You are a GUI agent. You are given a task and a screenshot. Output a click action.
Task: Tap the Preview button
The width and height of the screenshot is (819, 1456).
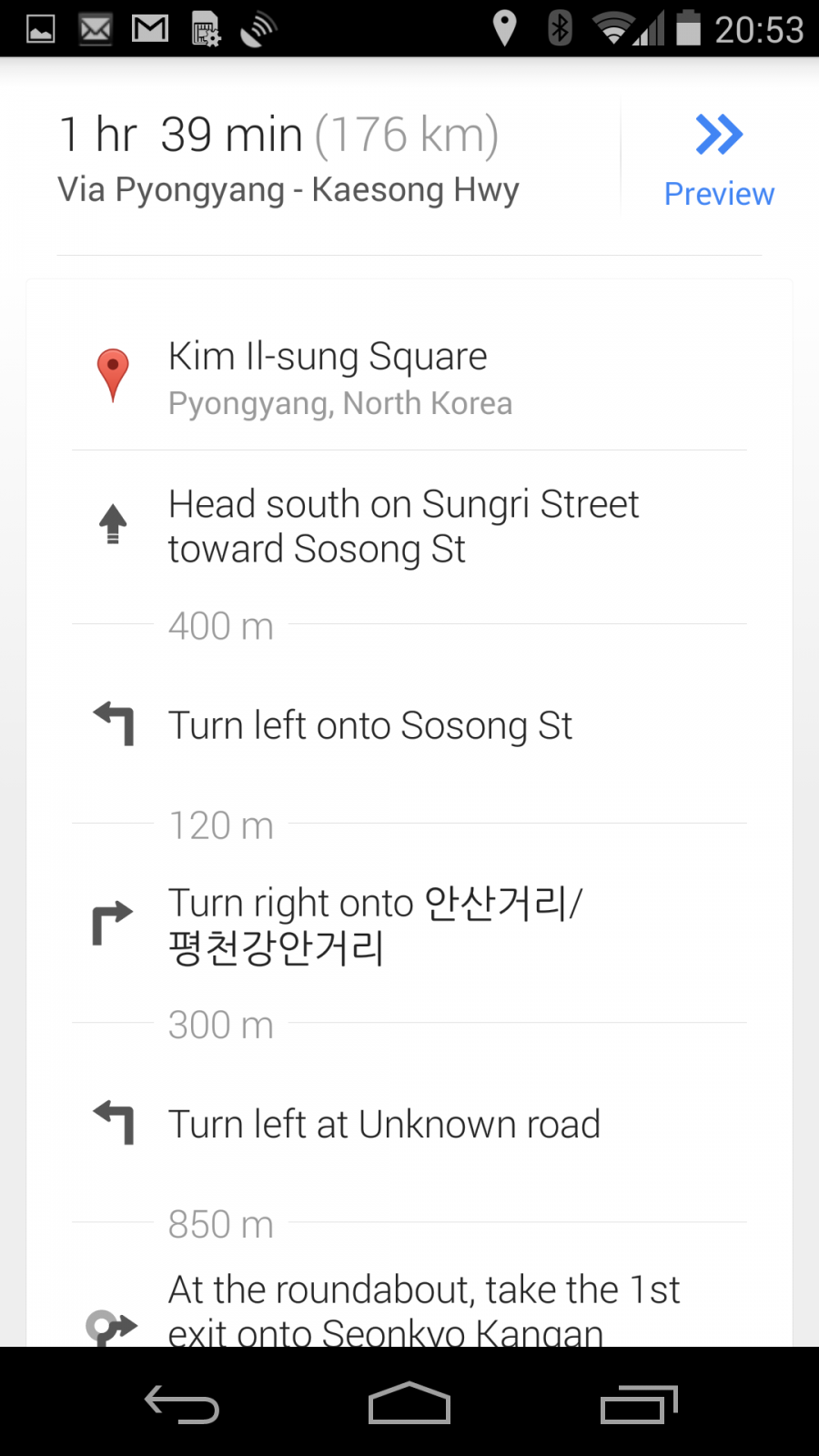pyautogui.click(x=718, y=159)
